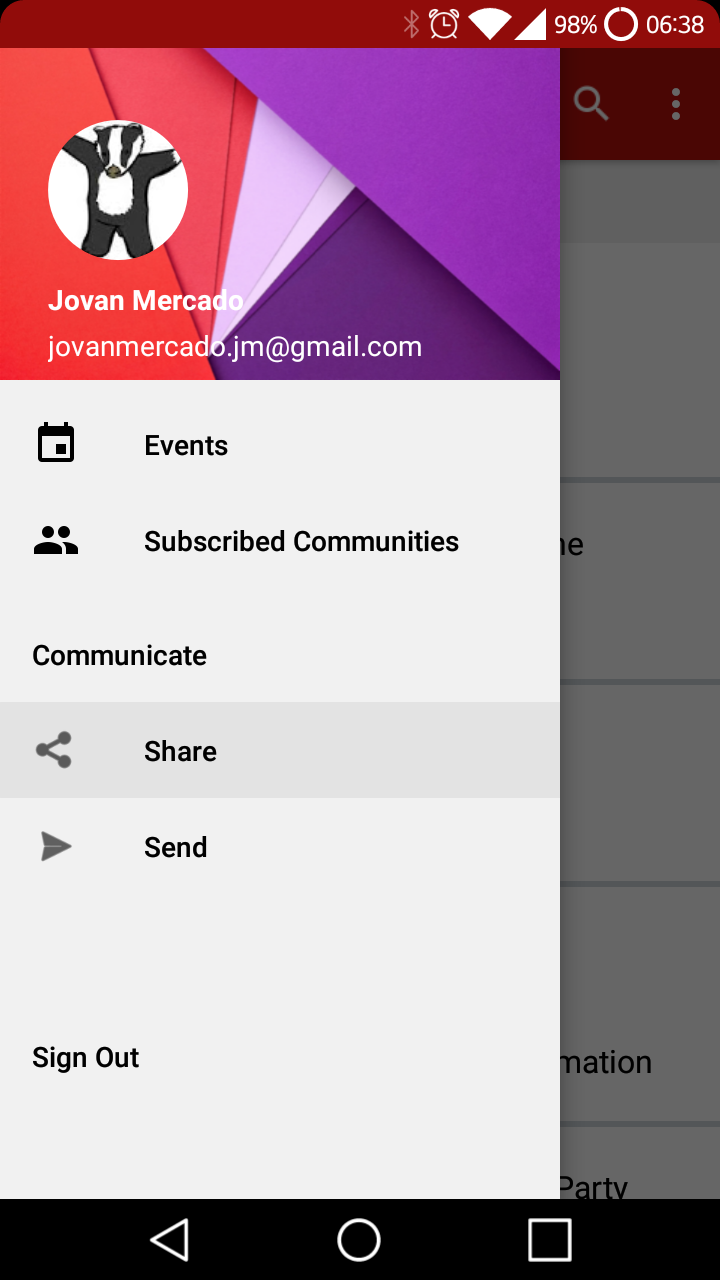Image resolution: width=720 pixels, height=1280 pixels.
Task: Select the Share option
Action: click(x=180, y=751)
